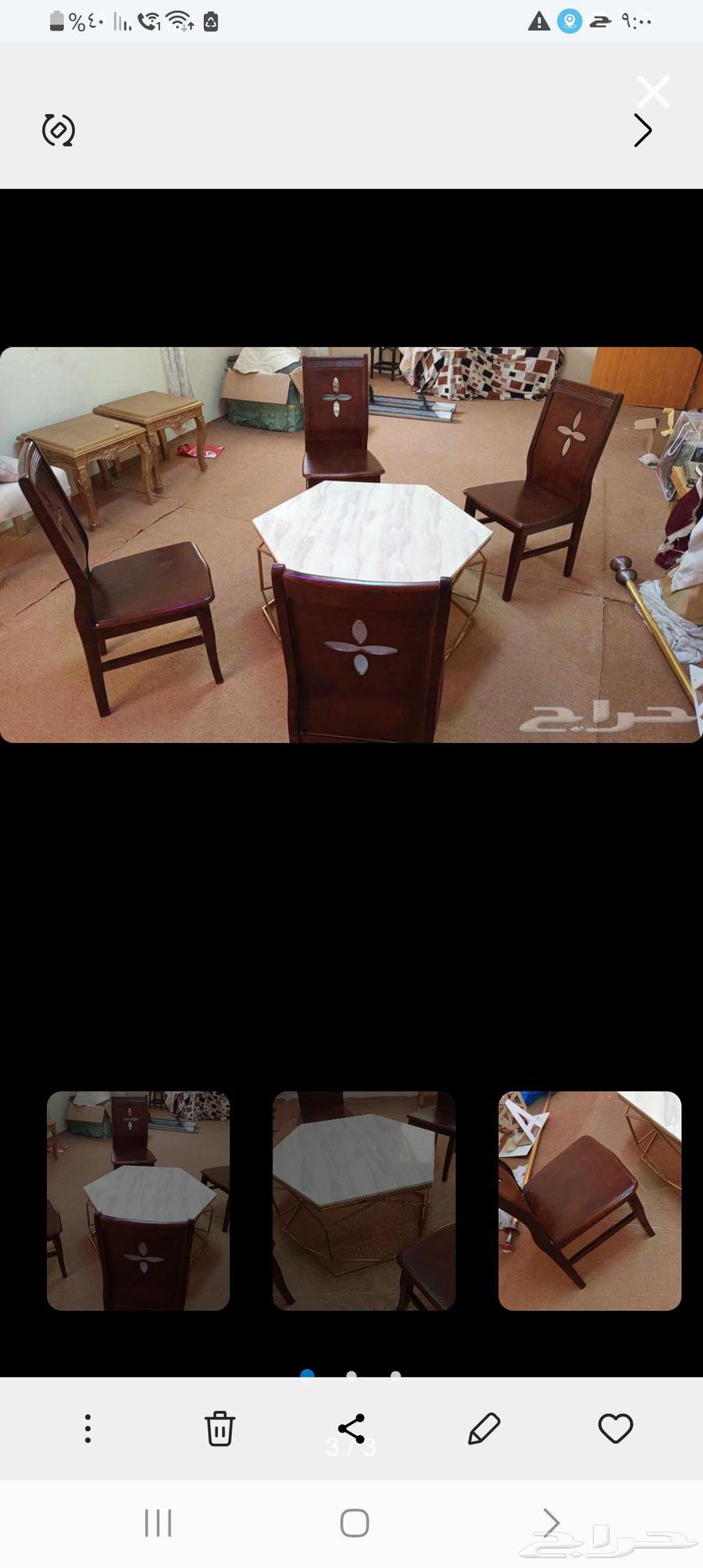This screenshot has width=703, height=1568.
Task: Share this image
Action: [351, 1428]
